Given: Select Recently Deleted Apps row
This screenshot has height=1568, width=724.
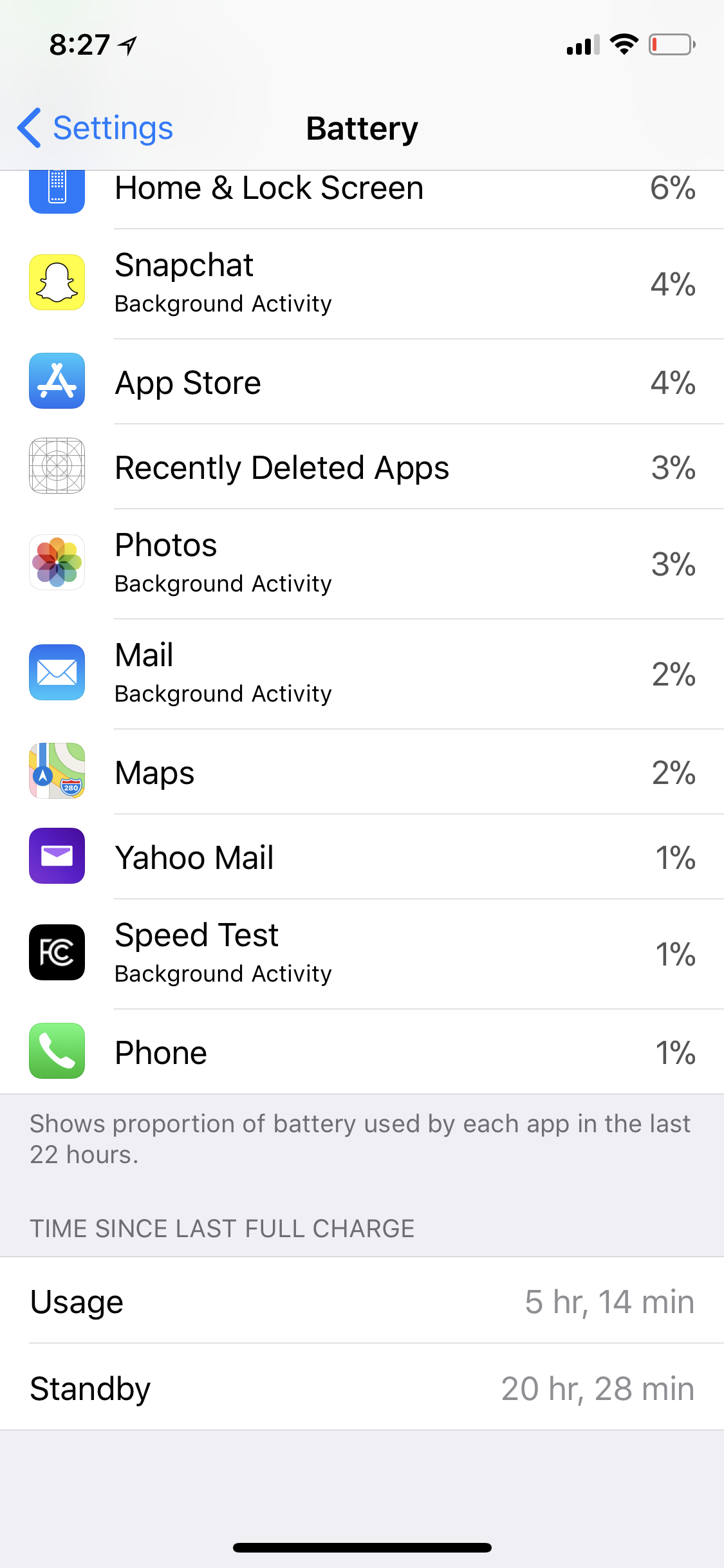Looking at the screenshot, I should (362, 467).
